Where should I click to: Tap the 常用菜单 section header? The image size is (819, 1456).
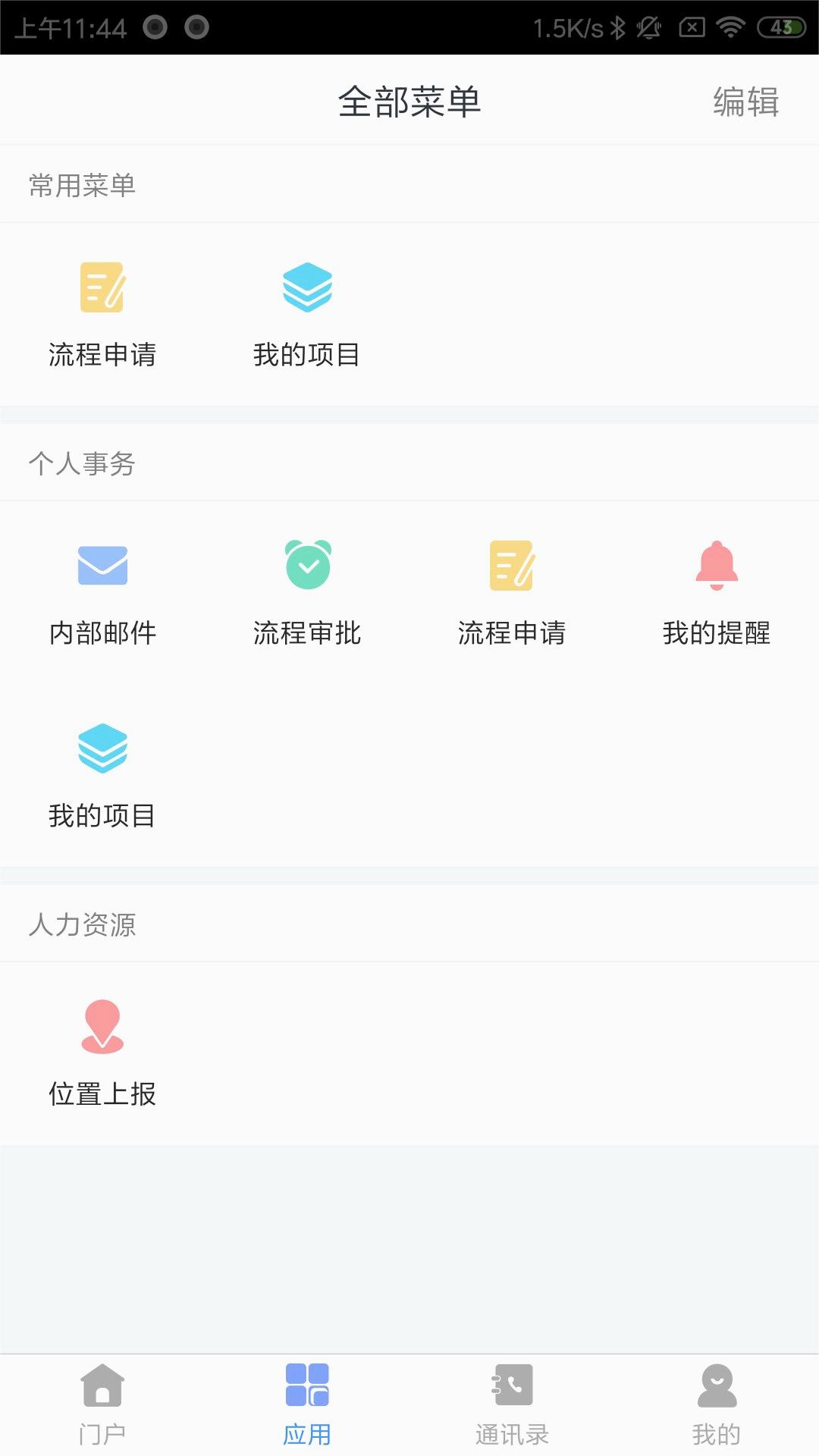tap(83, 184)
